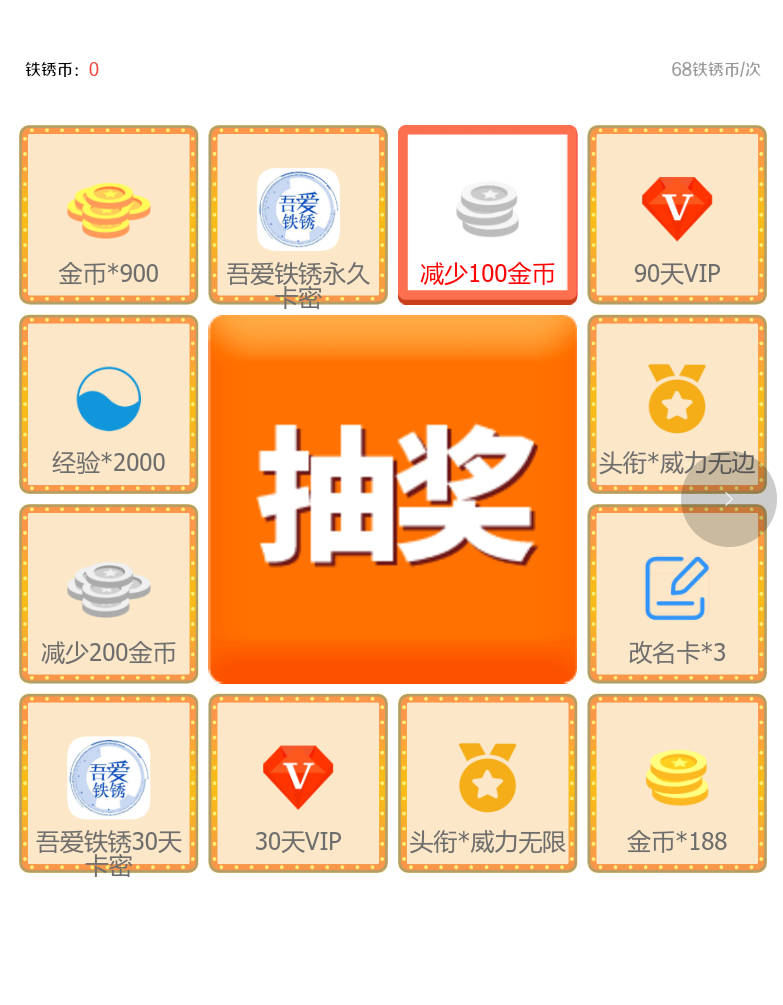Tap the 抽奖 lottery draw button

click(x=392, y=499)
